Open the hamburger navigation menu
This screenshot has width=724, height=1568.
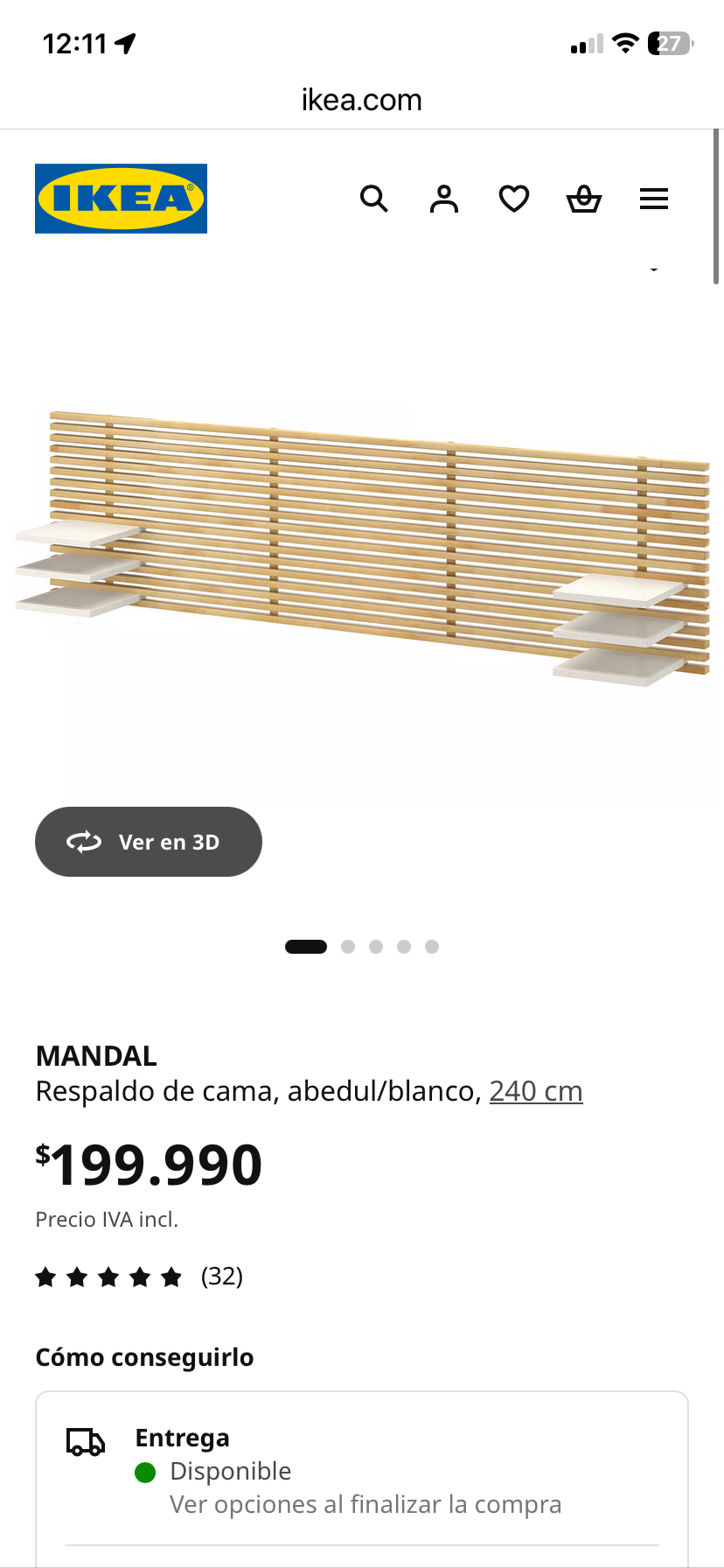(x=653, y=199)
